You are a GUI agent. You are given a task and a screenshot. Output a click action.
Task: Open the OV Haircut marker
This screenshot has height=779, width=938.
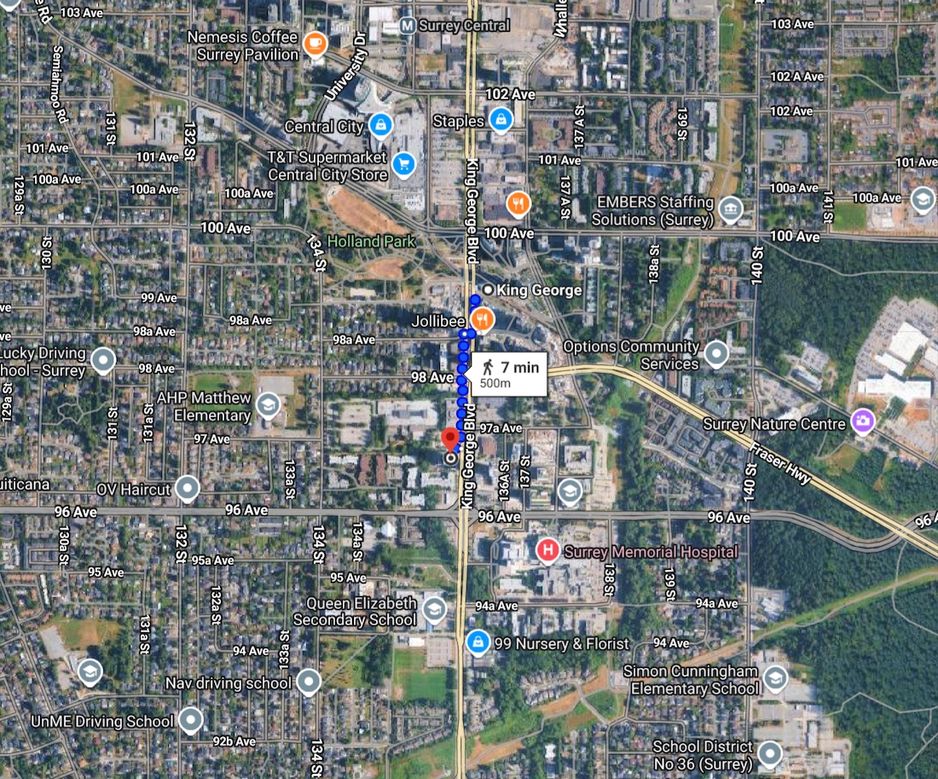186,489
